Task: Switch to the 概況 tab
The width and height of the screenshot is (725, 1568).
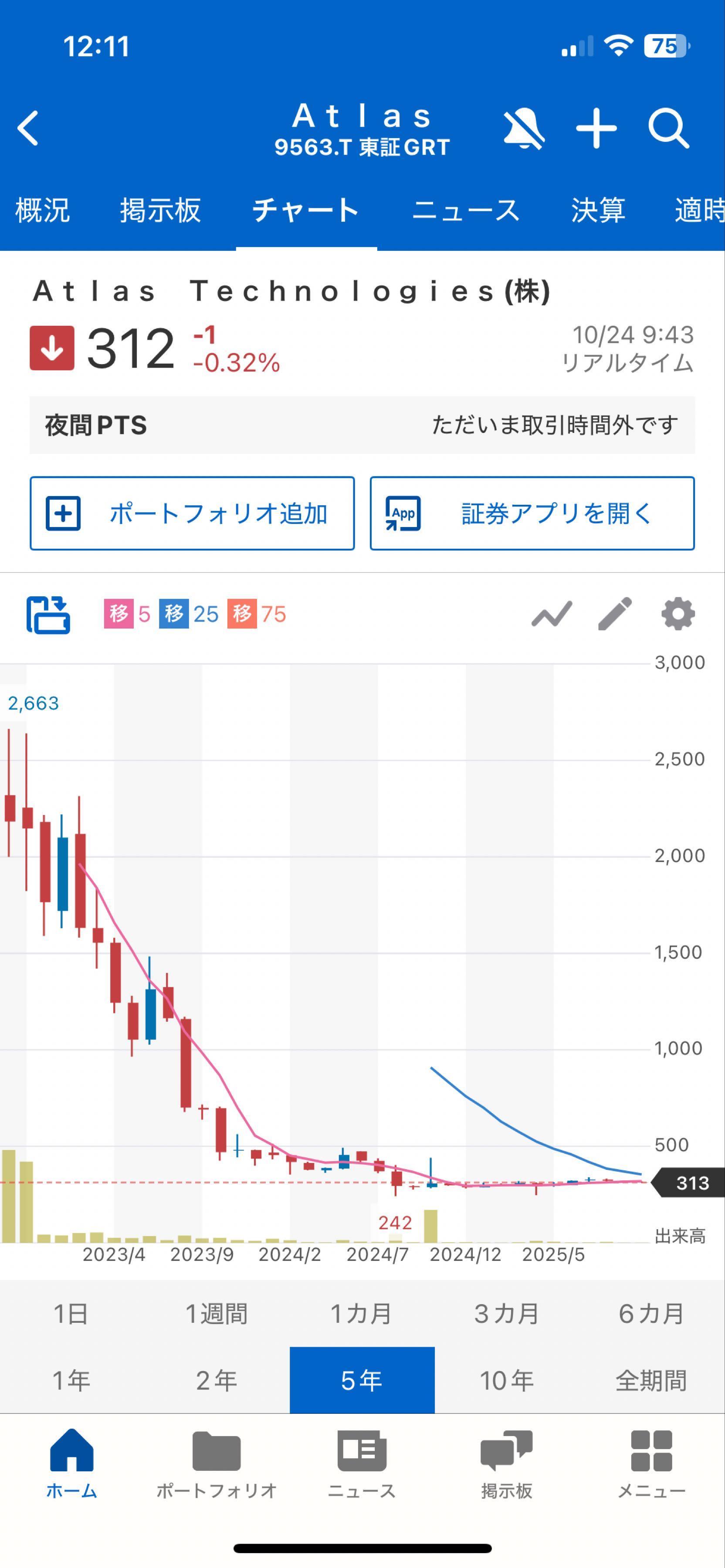Action: 42,211
